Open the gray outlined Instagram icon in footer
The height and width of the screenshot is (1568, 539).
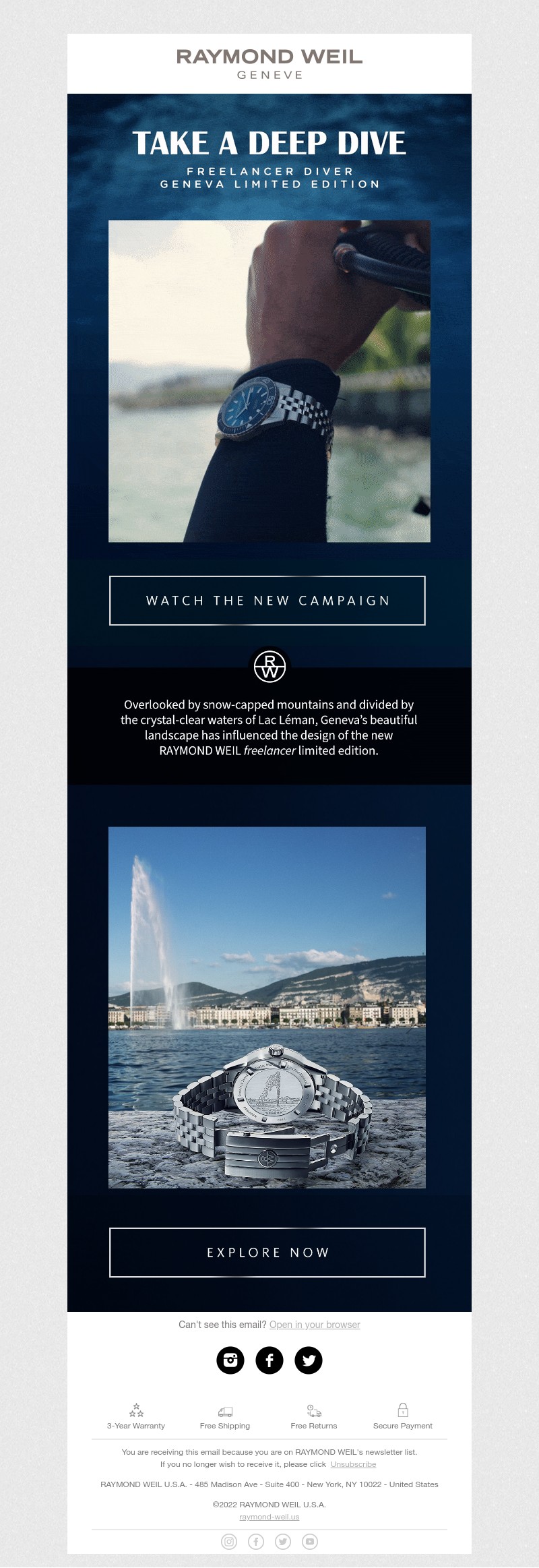coord(229,1542)
